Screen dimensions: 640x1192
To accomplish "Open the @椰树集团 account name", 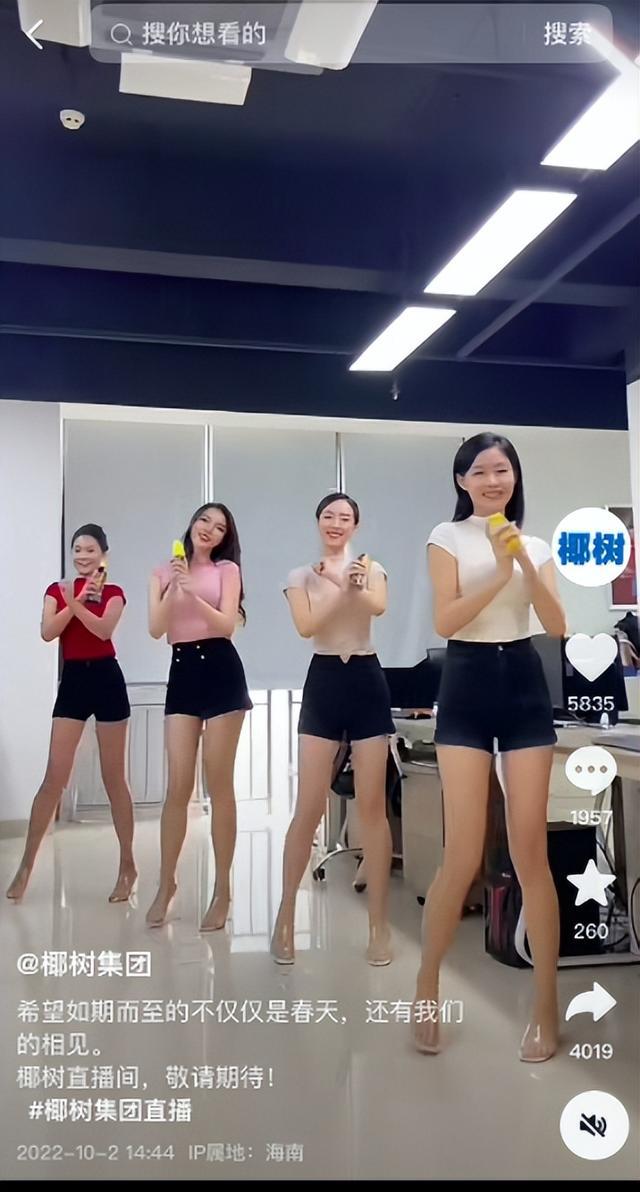I will coord(84,964).
